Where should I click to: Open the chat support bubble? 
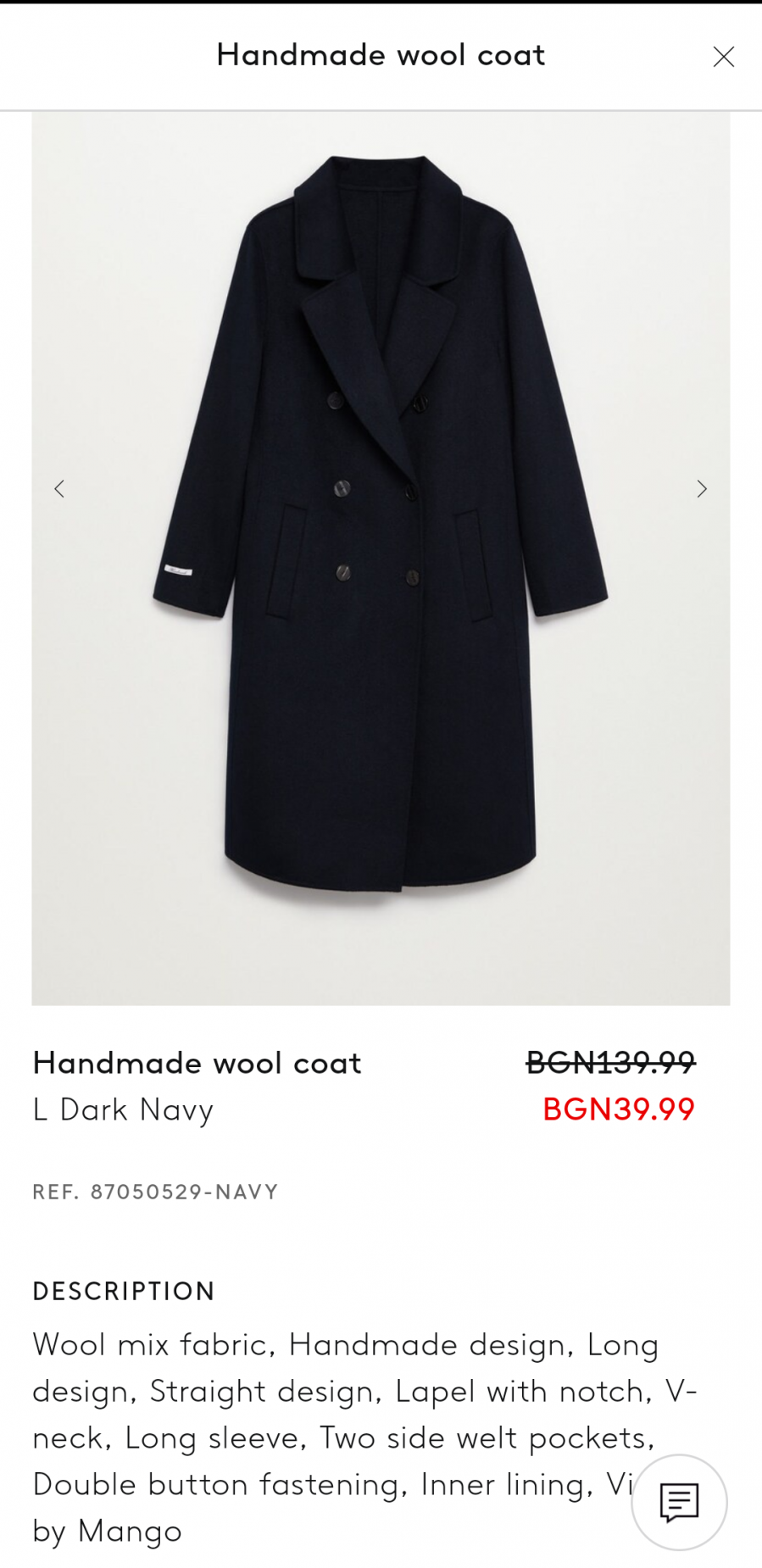coord(679,1503)
